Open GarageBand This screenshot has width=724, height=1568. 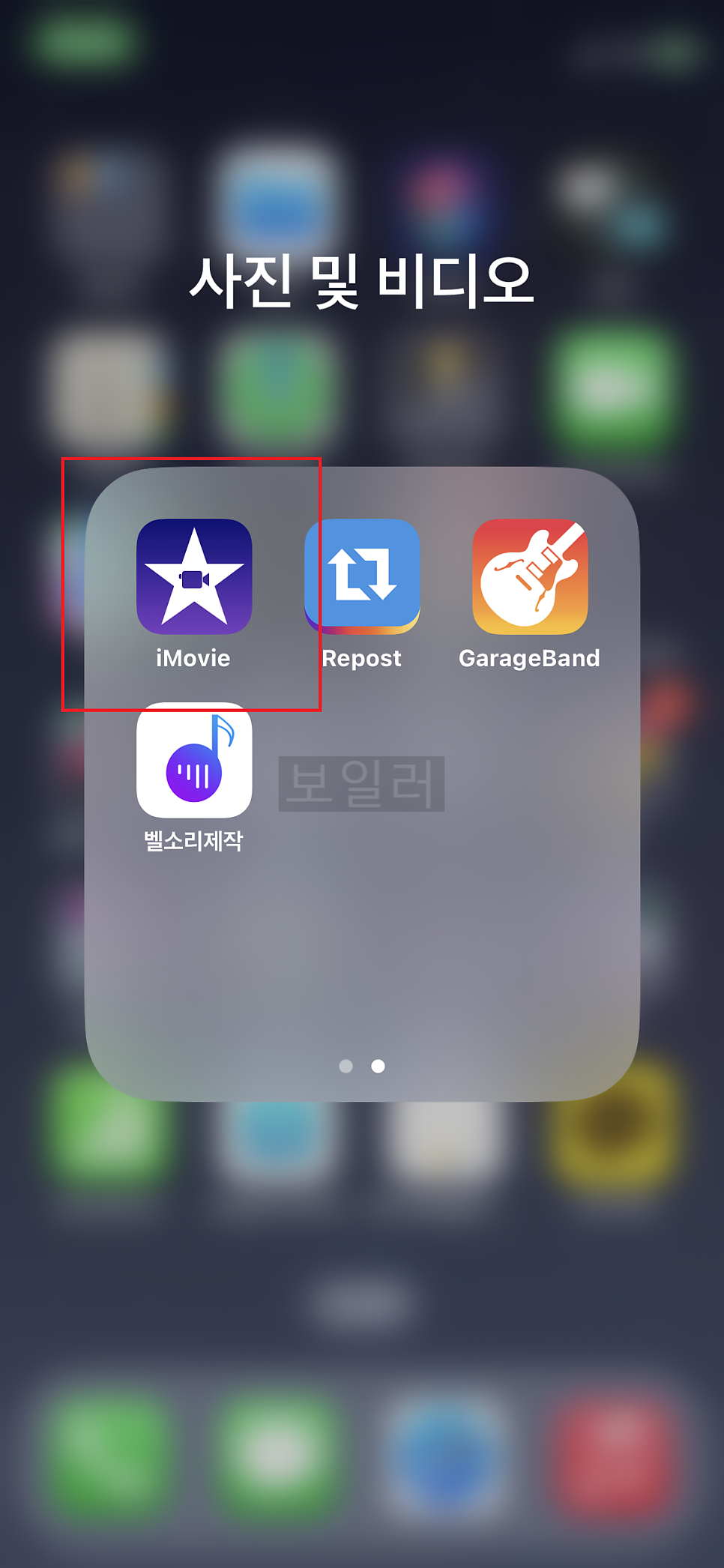(x=530, y=576)
